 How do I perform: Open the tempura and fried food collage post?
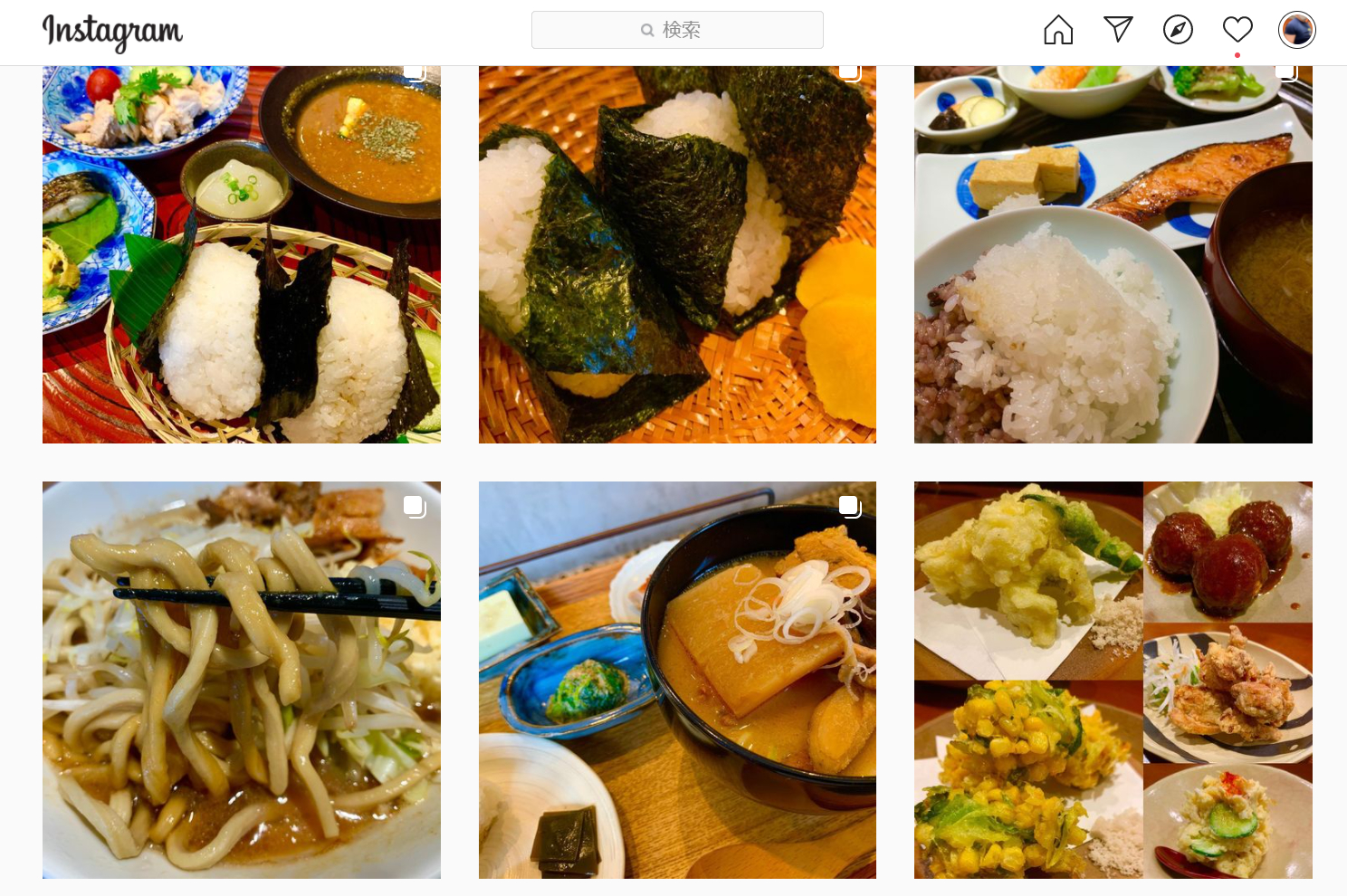pyautogui.click(x=1113, y=680)
